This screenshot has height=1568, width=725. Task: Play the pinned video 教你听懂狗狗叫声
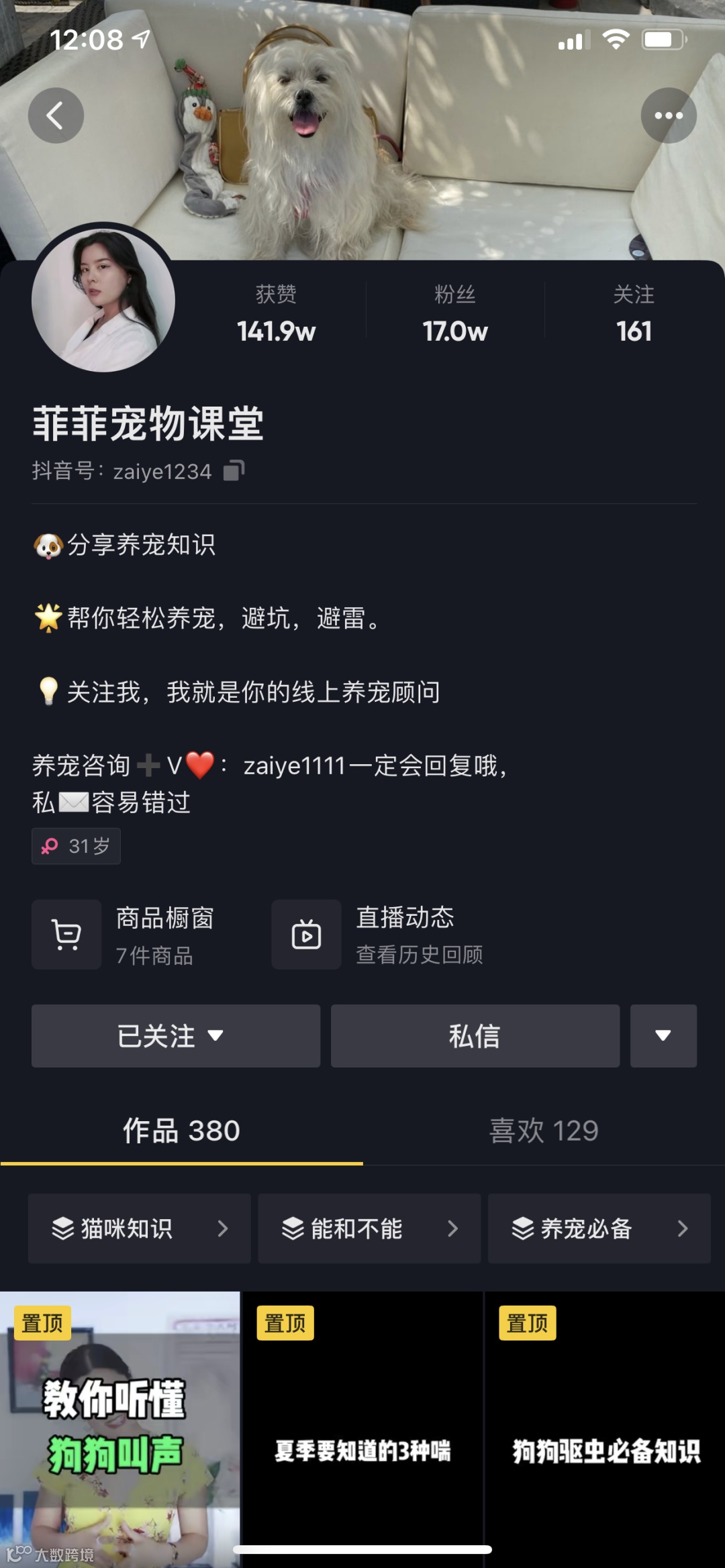point(119,1429)
